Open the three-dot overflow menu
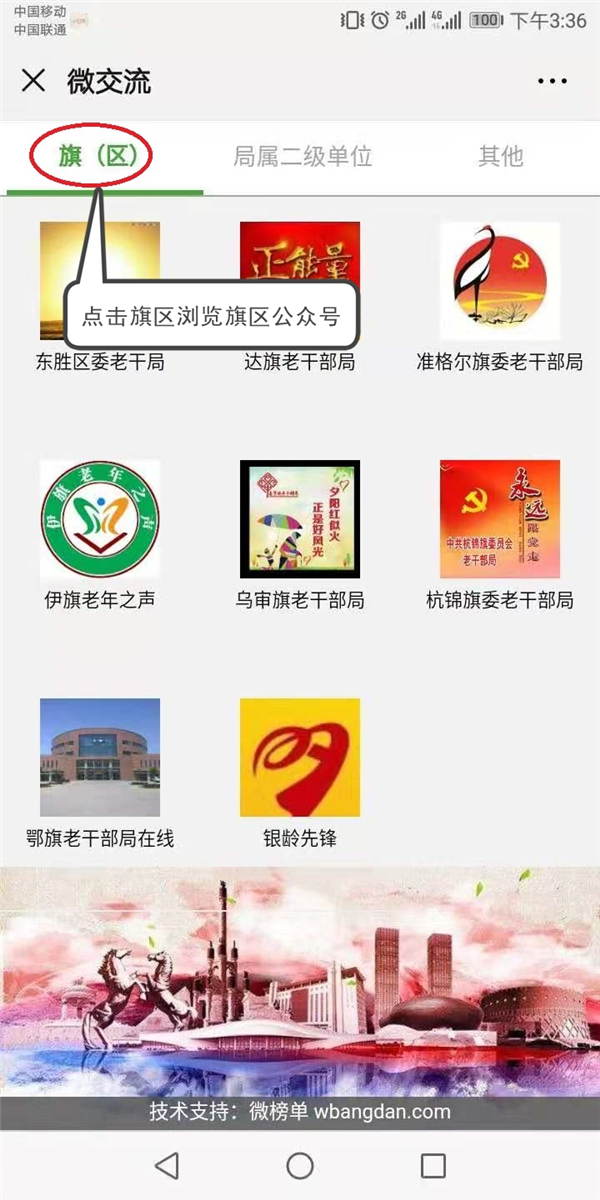 552,82
